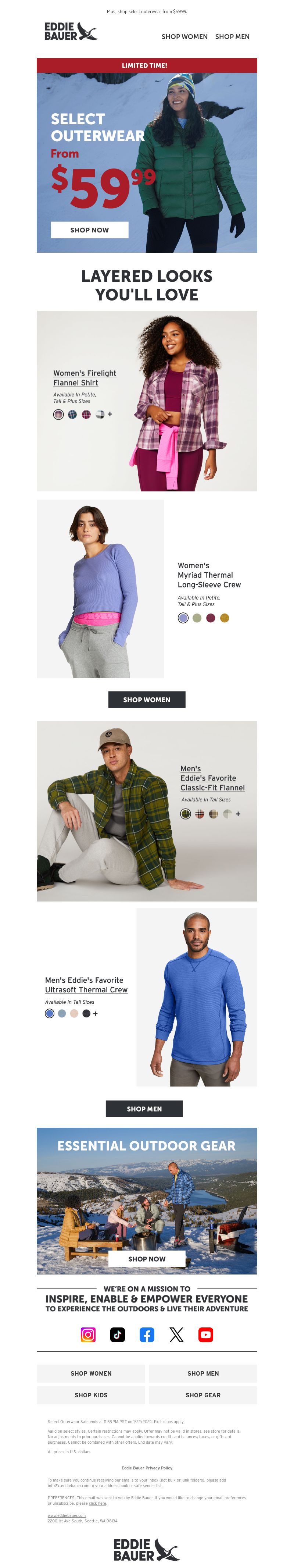
Task: Open Eddie Bauer X profile
Action: [x=176, y=1334]
